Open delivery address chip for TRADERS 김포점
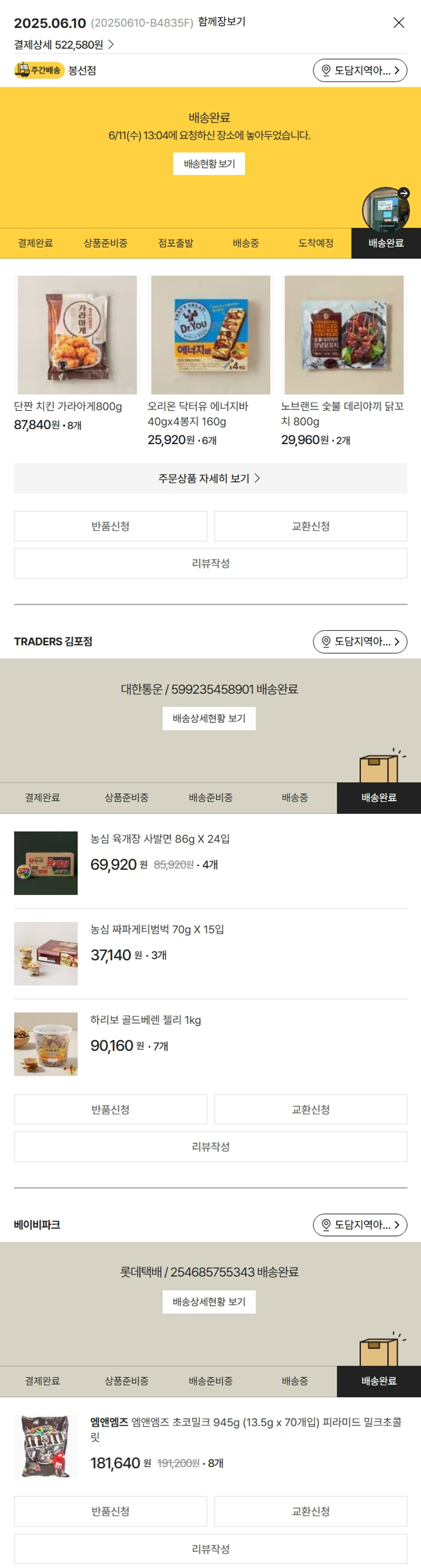Viewport: 421px width, 1568px height. [359, 642]
